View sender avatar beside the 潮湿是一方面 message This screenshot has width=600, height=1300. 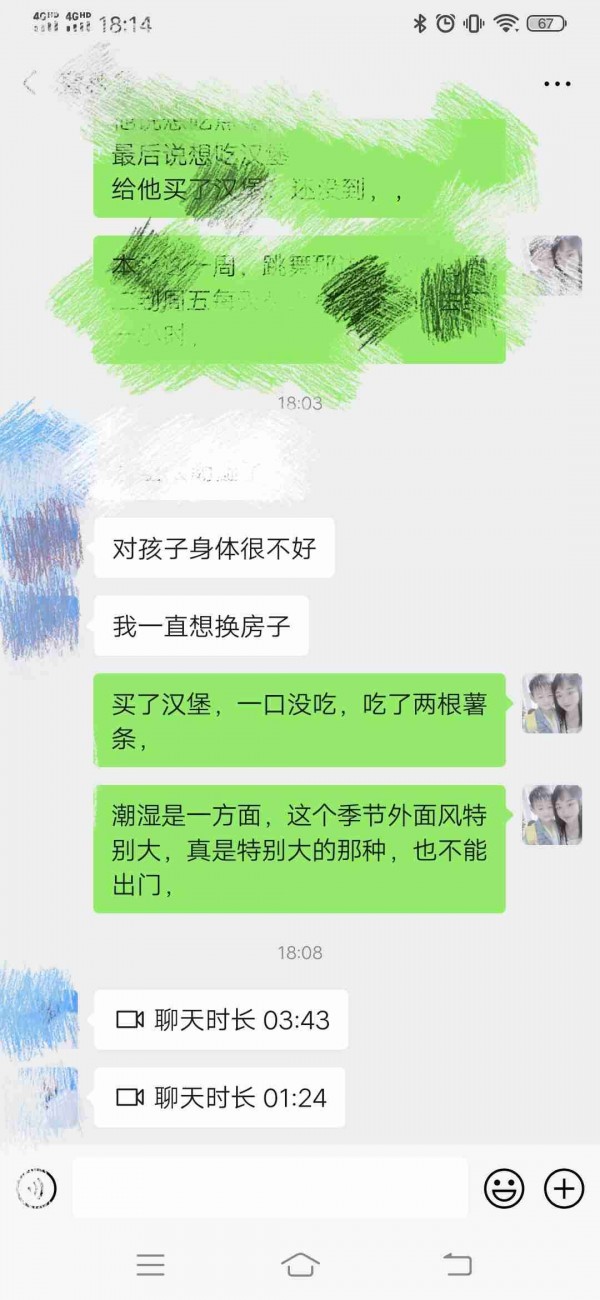[x=552, y=814]
